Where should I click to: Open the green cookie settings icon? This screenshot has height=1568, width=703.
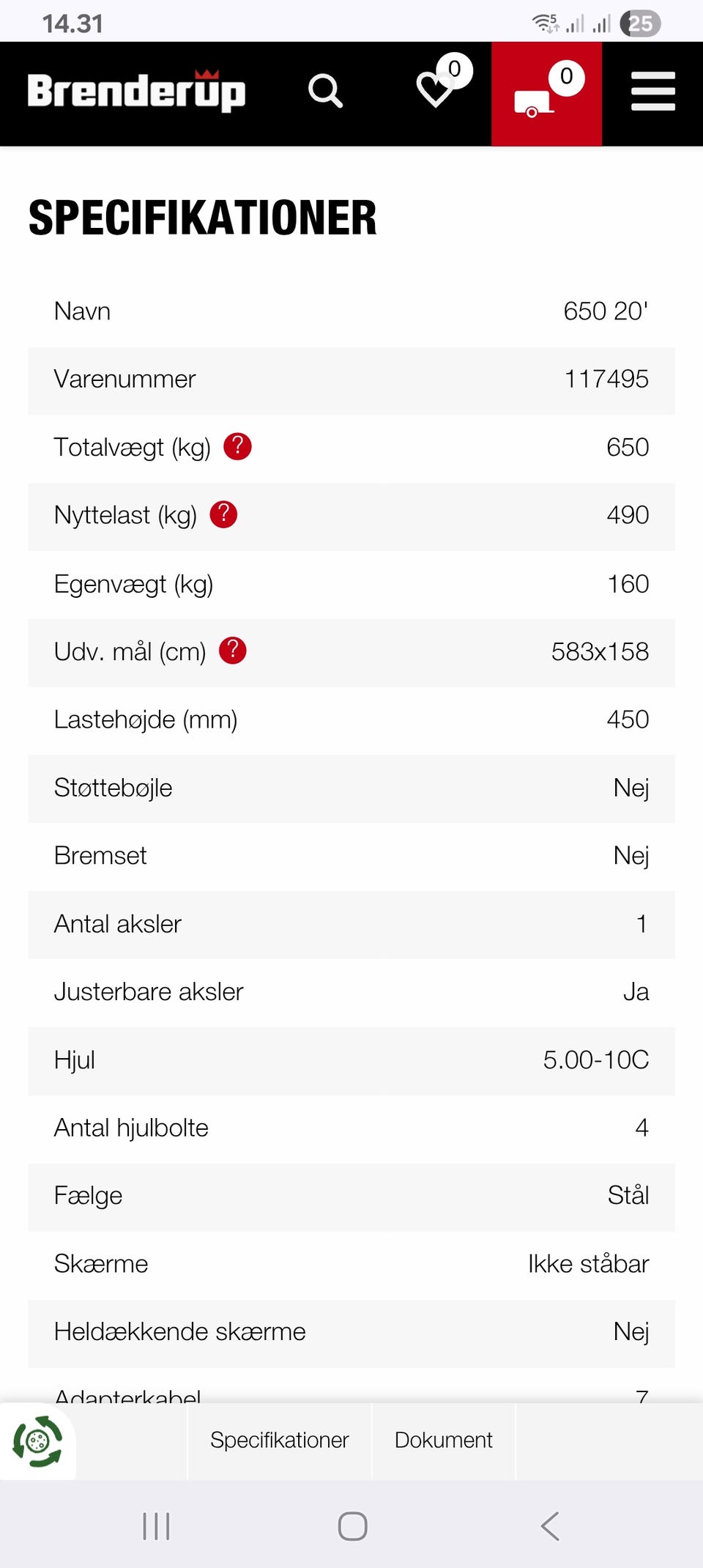click(37, 1441)
